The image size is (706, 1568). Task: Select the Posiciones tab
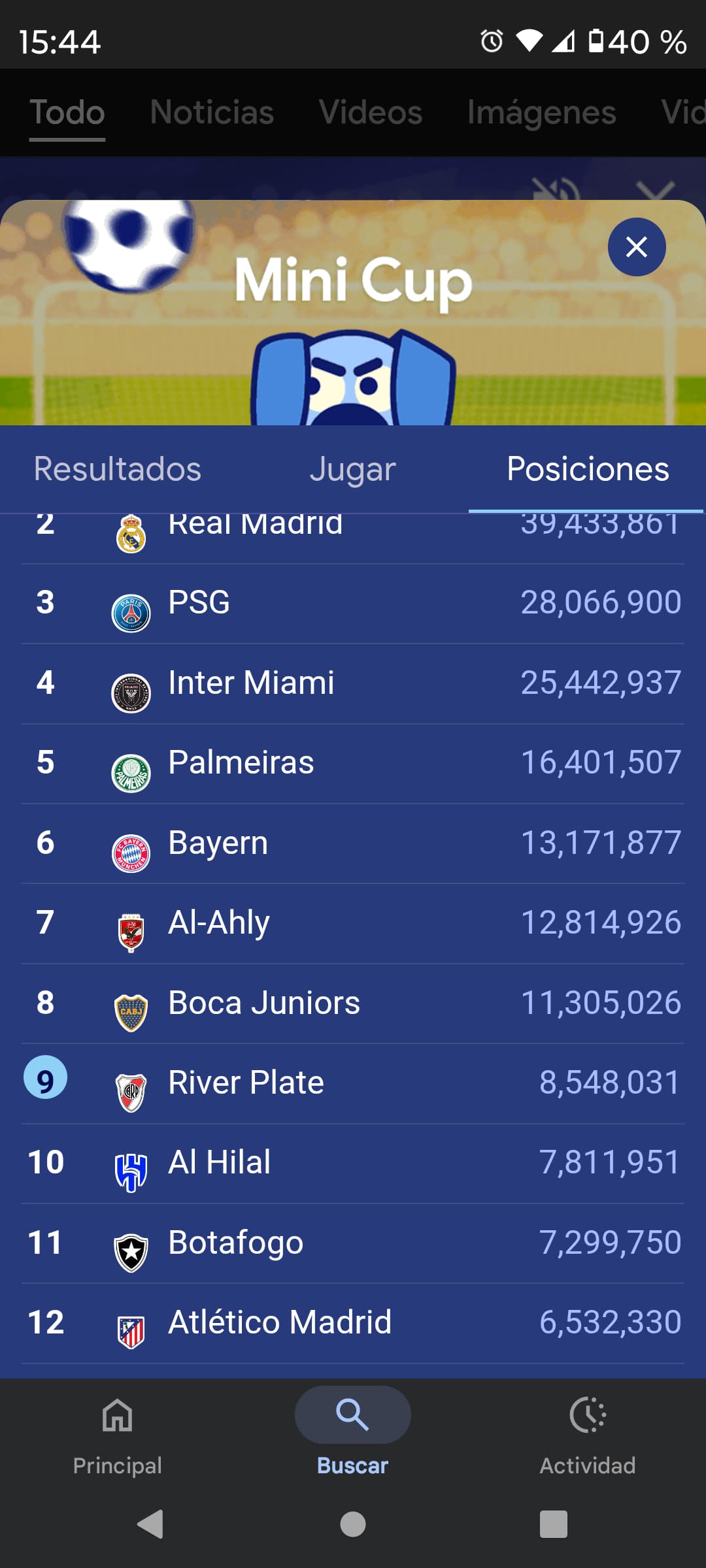pyautogui.click(x=588, y=469)
